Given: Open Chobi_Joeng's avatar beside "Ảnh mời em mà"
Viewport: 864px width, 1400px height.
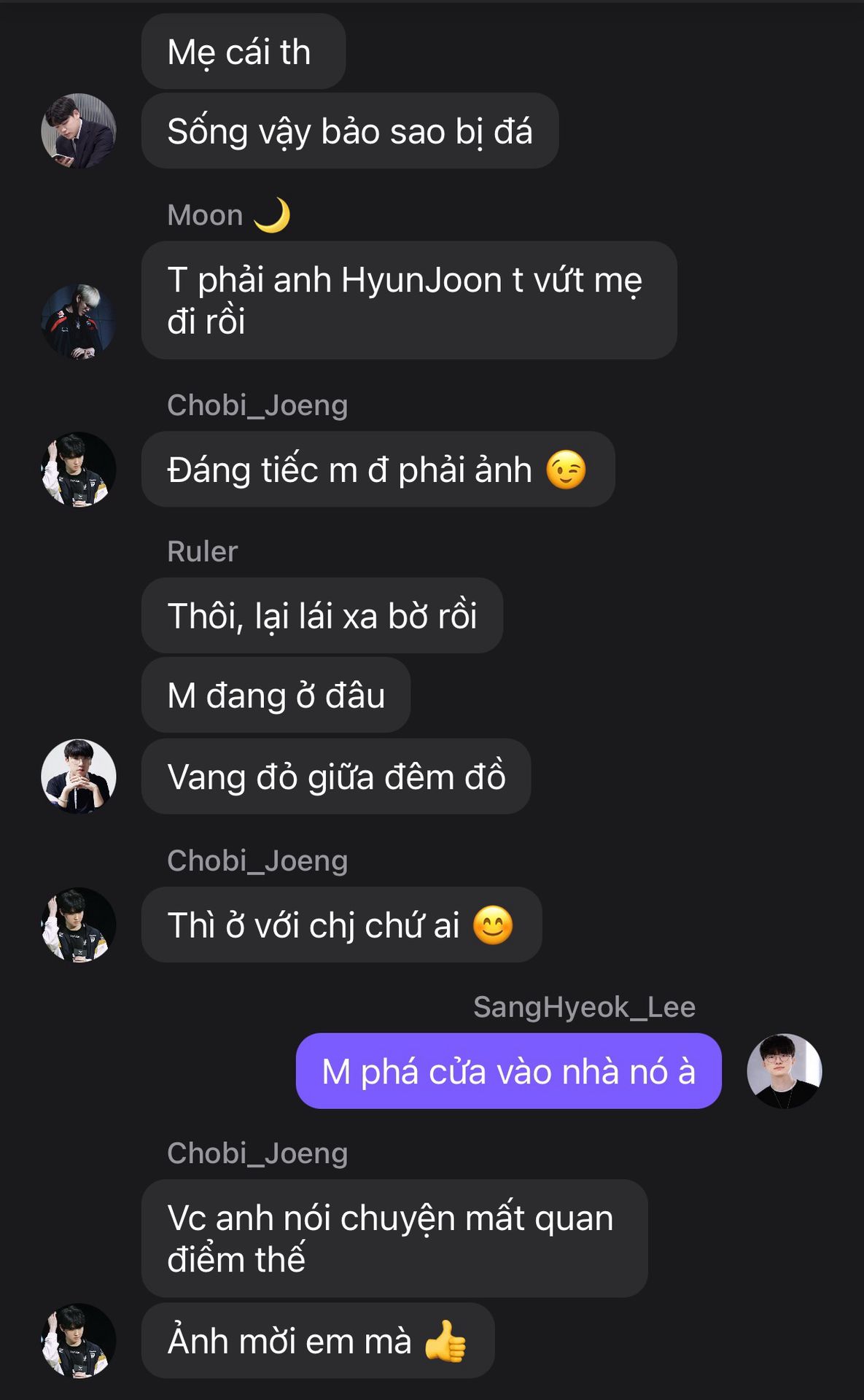Looking at the screenshot, I should pyautogui.click(x=78, y=1341).
